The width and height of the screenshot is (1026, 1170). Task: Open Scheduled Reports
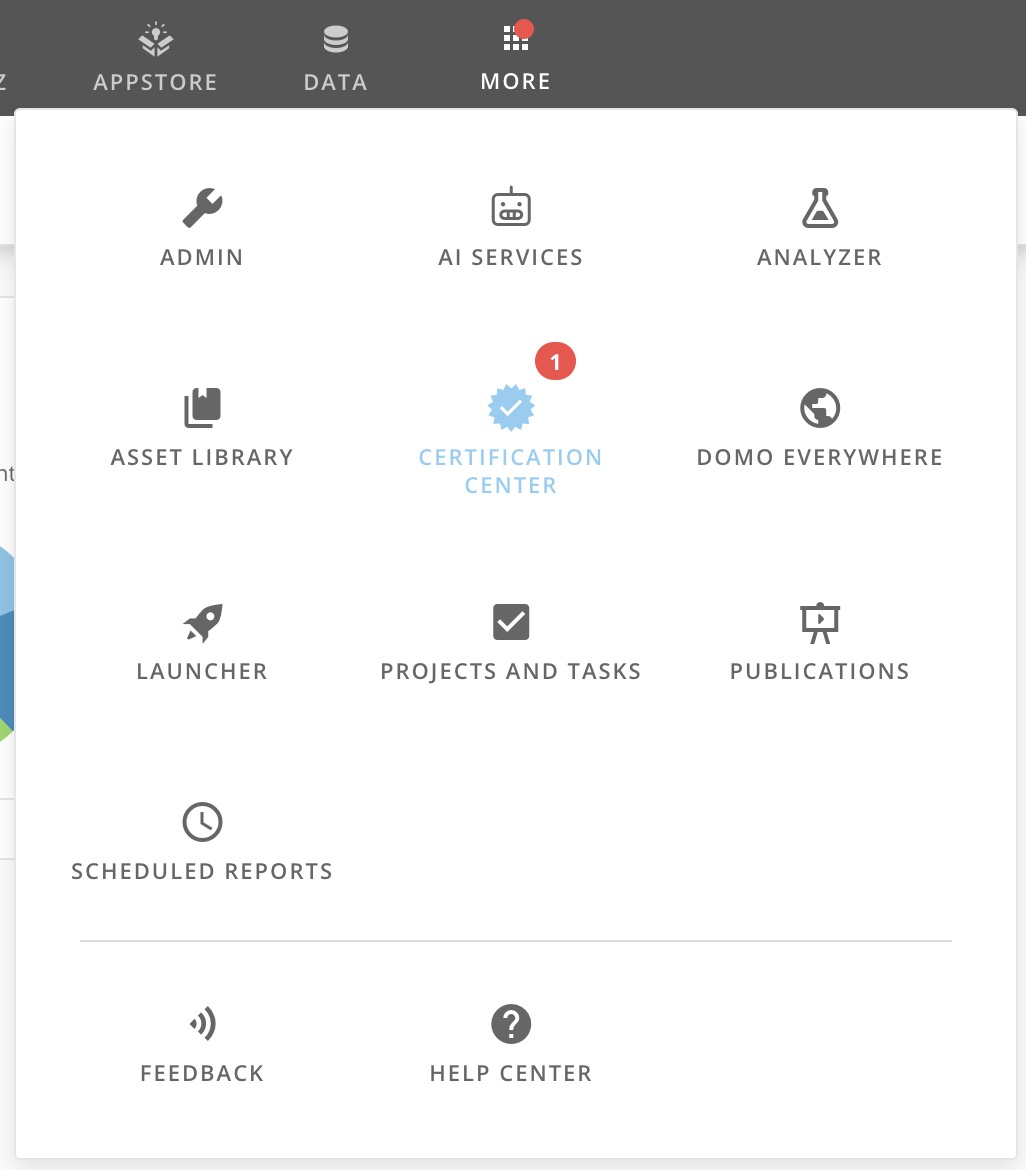[202, 842]
